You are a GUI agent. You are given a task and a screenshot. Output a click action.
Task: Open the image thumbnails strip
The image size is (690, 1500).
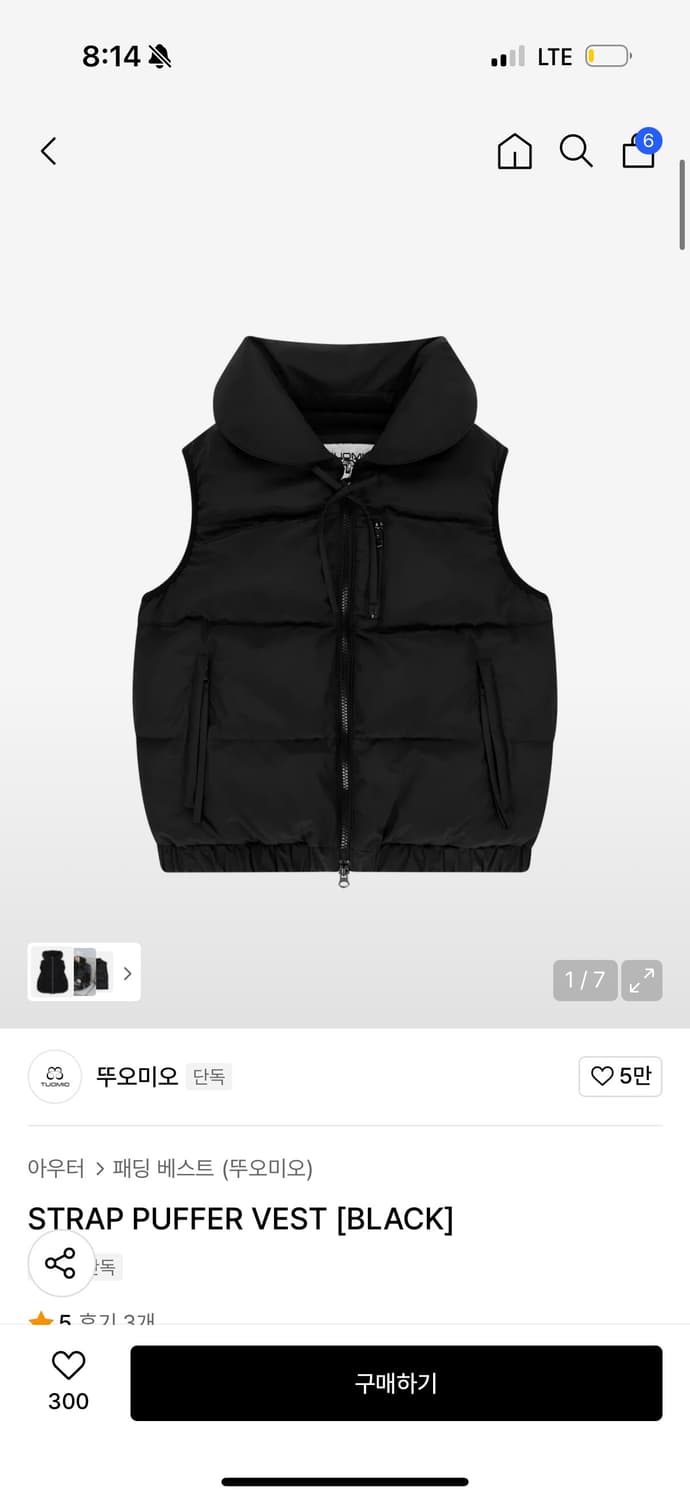tap(84, 972)
